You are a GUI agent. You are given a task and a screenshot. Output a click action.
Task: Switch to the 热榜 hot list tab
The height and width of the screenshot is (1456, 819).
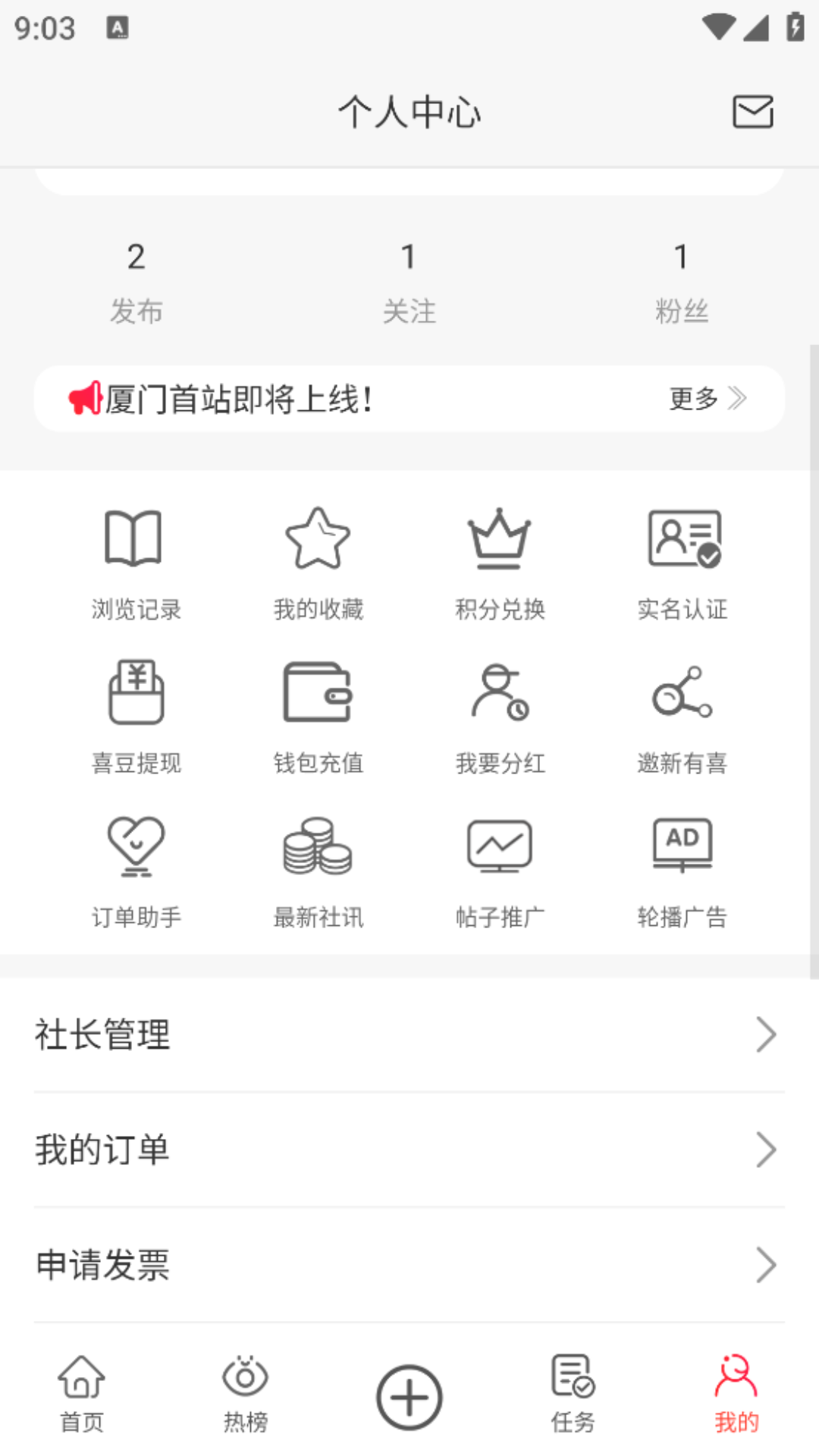[245, 1394]
